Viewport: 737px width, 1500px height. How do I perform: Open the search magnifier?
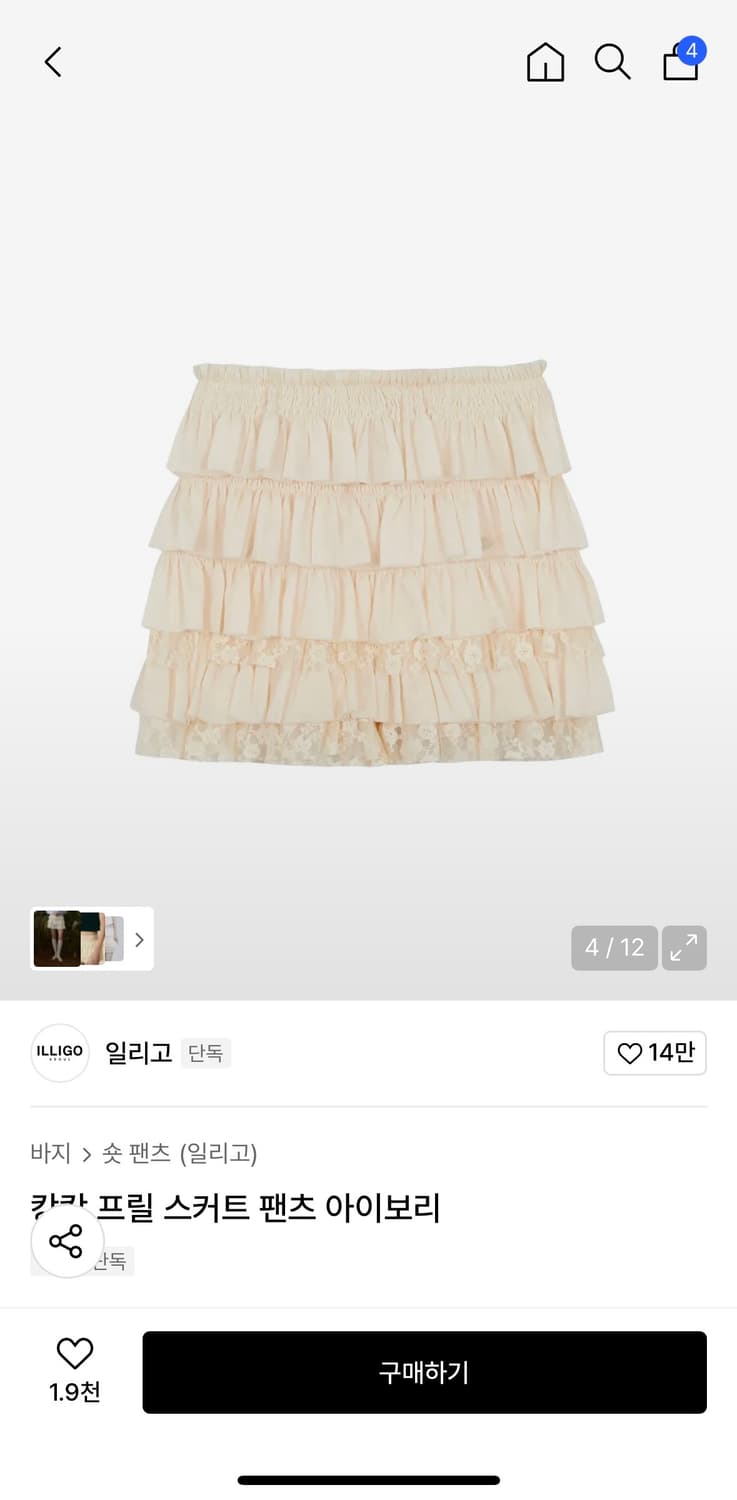(612, 62)
